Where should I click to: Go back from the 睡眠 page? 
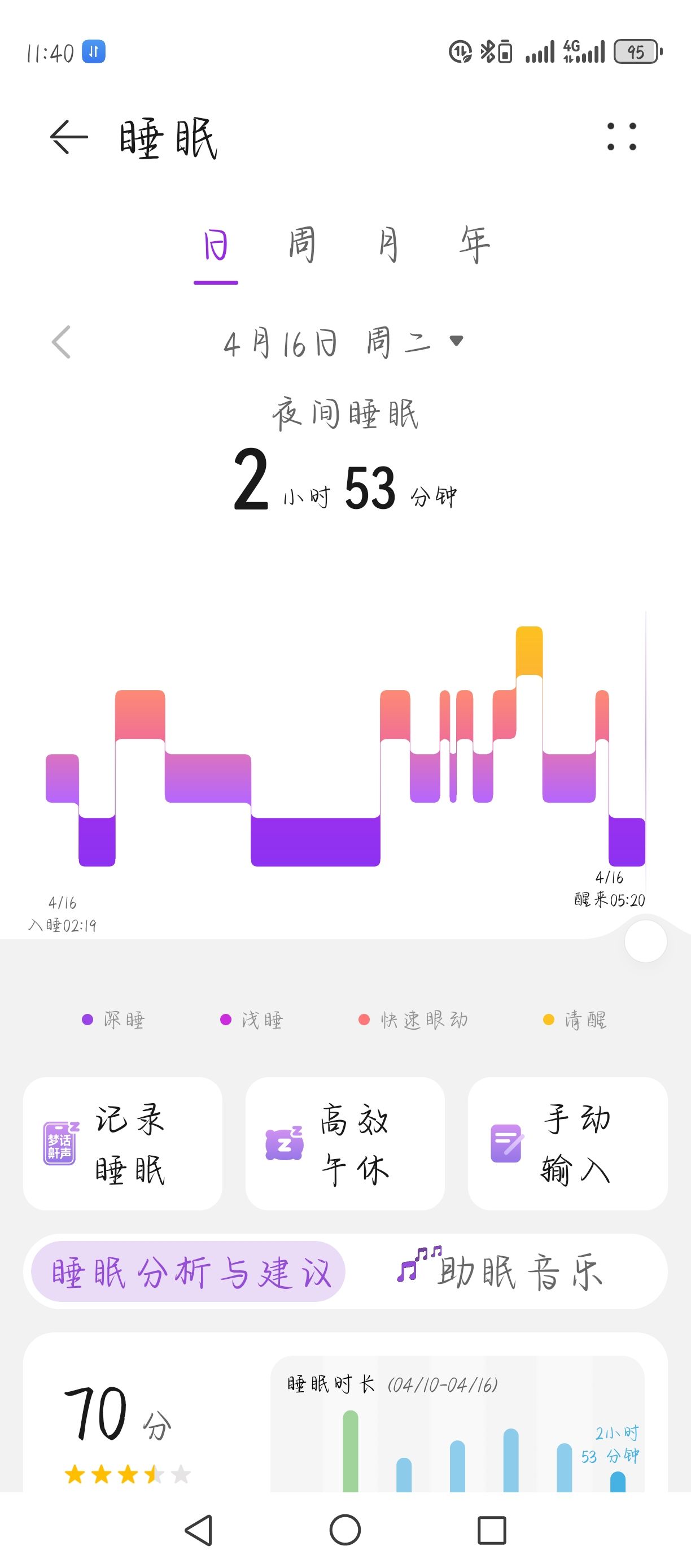click(x=69, y=138)
